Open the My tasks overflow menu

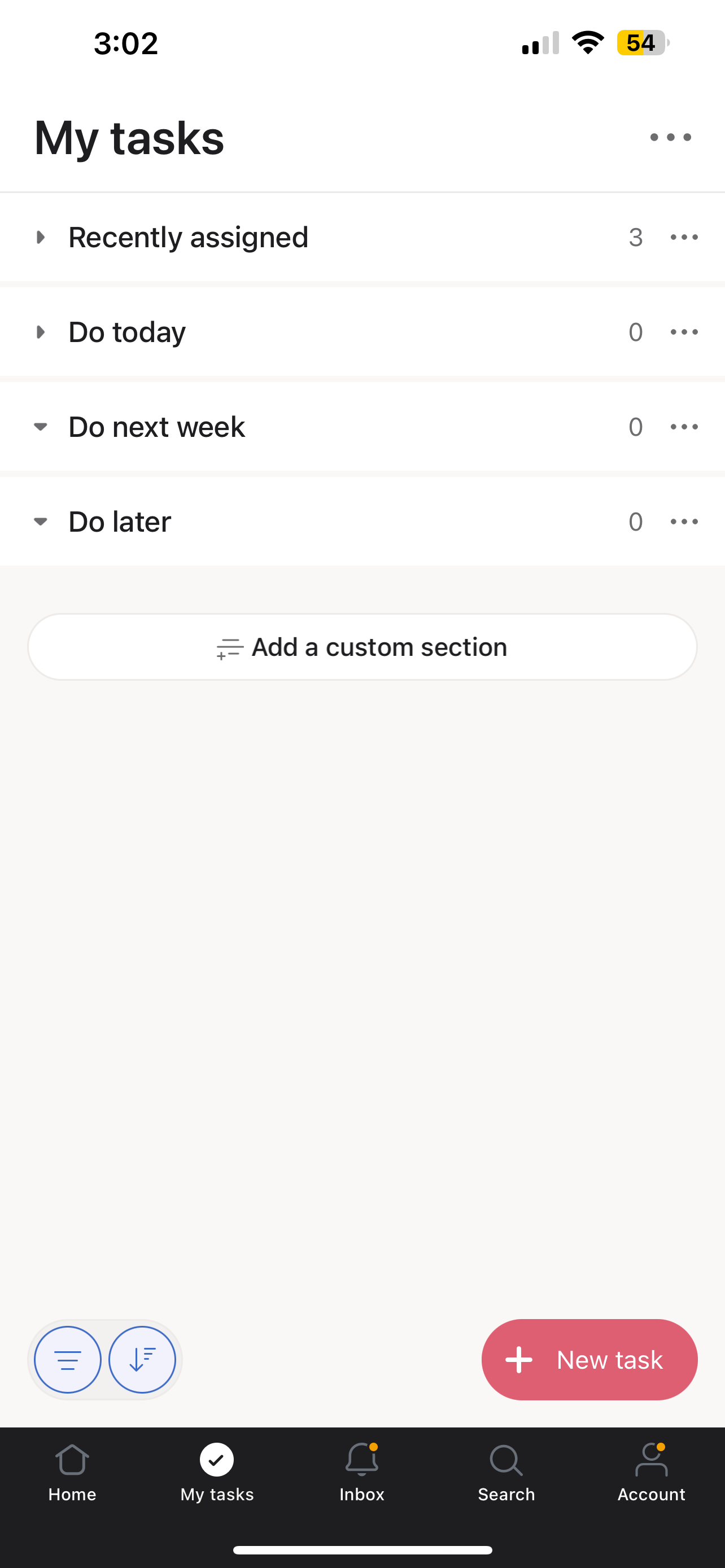pyautogui.click(x=669, y=137)
